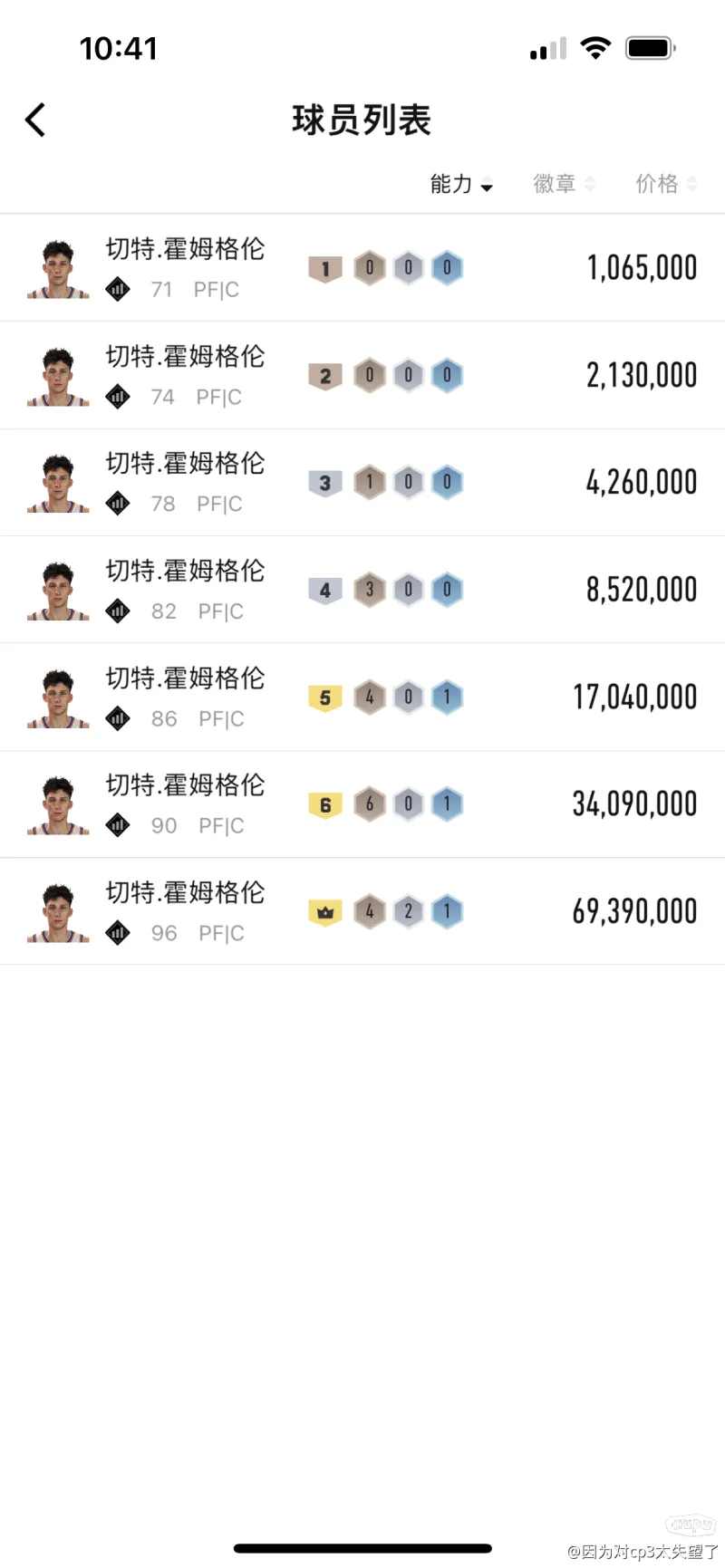Sort the list by 徽章
Screen dimensions: 725x1568
(564, 184)
